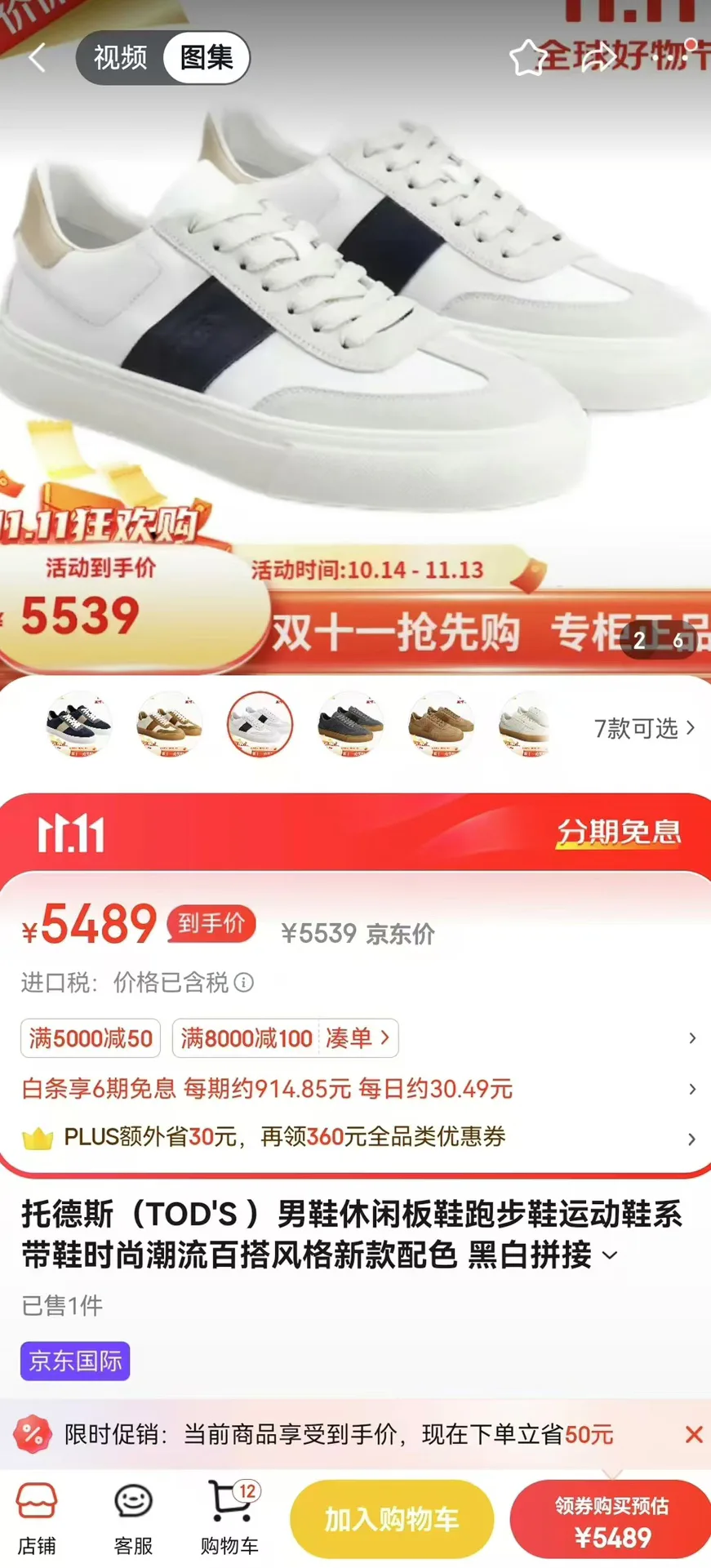Go back using the top-left arrow
The width and height of the screenshot is (711, 1568).
coord(37,58)
